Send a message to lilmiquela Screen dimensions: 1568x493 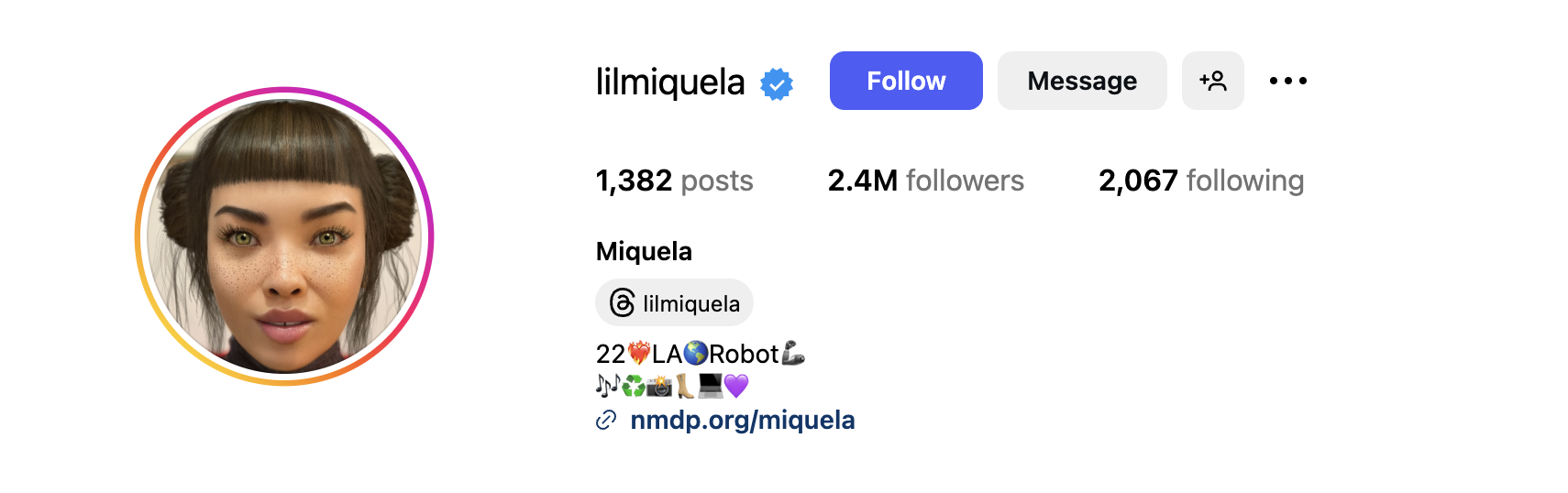(x=1081, y=81)
